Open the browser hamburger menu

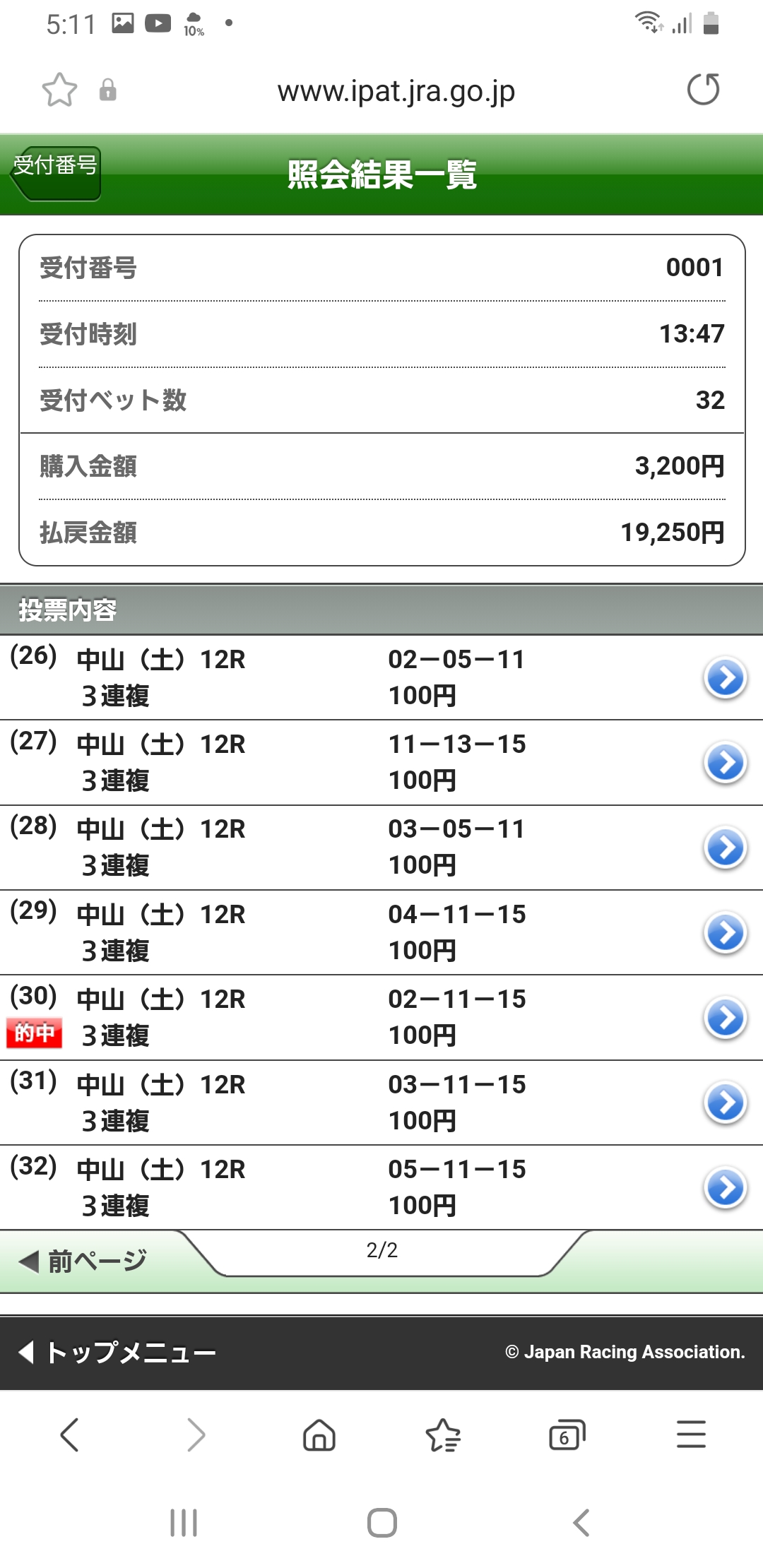691,1435
